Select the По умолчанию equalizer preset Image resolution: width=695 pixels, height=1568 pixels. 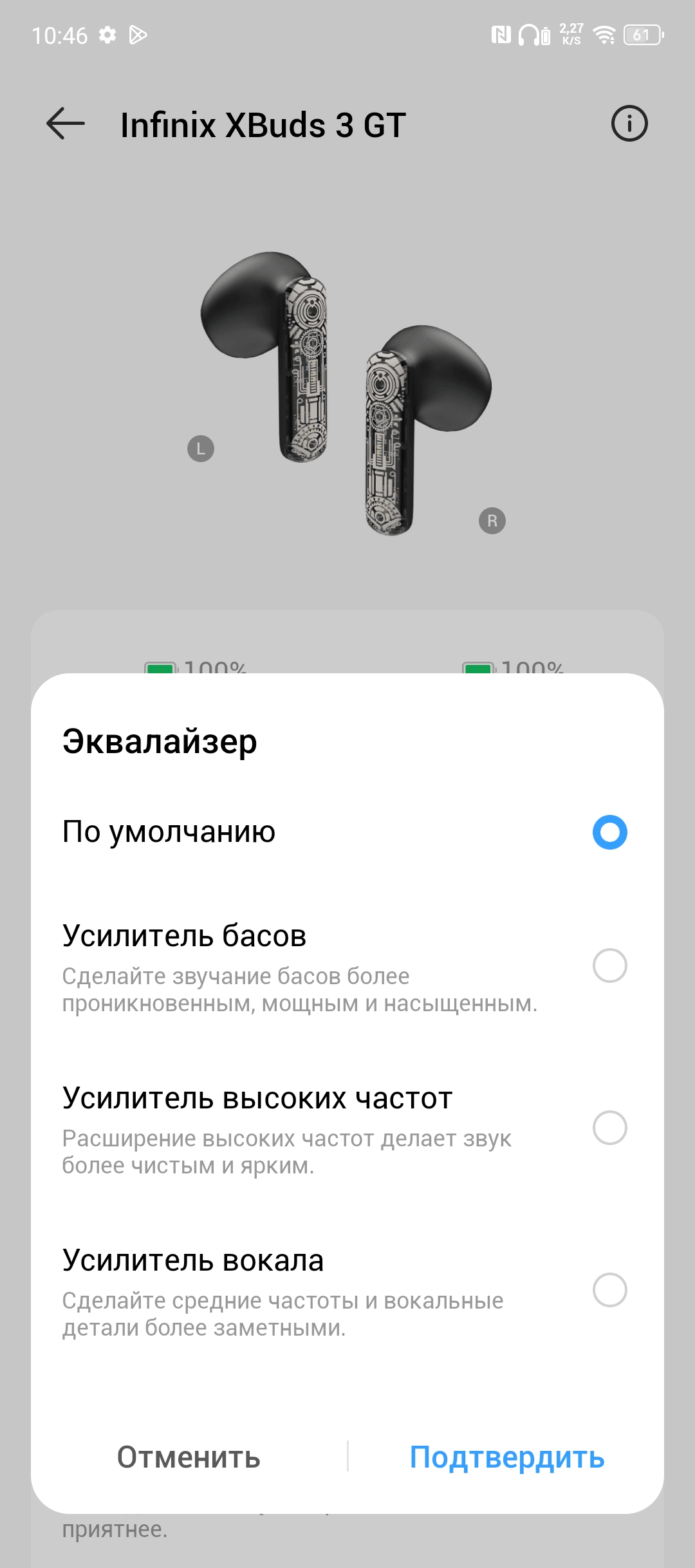609,832
